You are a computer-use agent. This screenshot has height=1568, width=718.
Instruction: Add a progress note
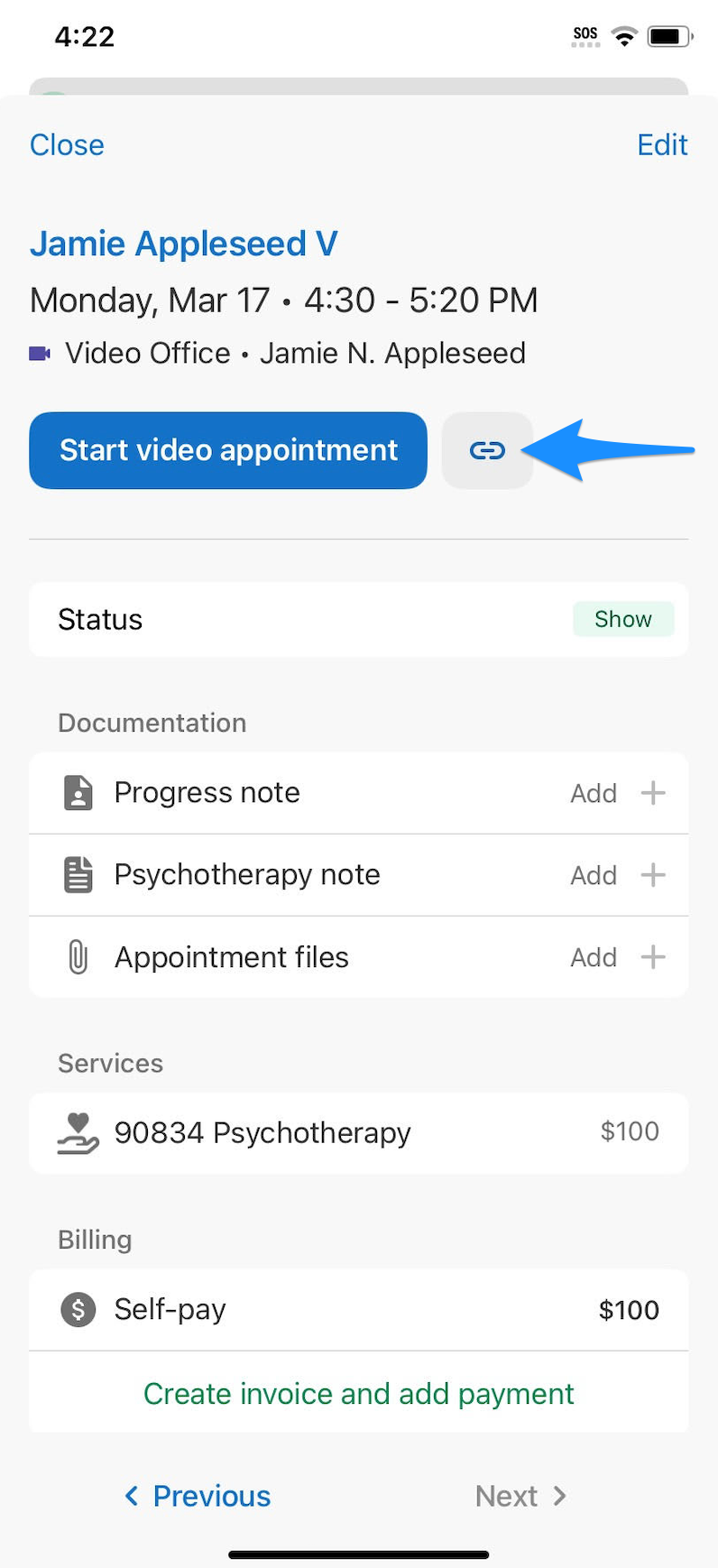click(x=617, y=793)
